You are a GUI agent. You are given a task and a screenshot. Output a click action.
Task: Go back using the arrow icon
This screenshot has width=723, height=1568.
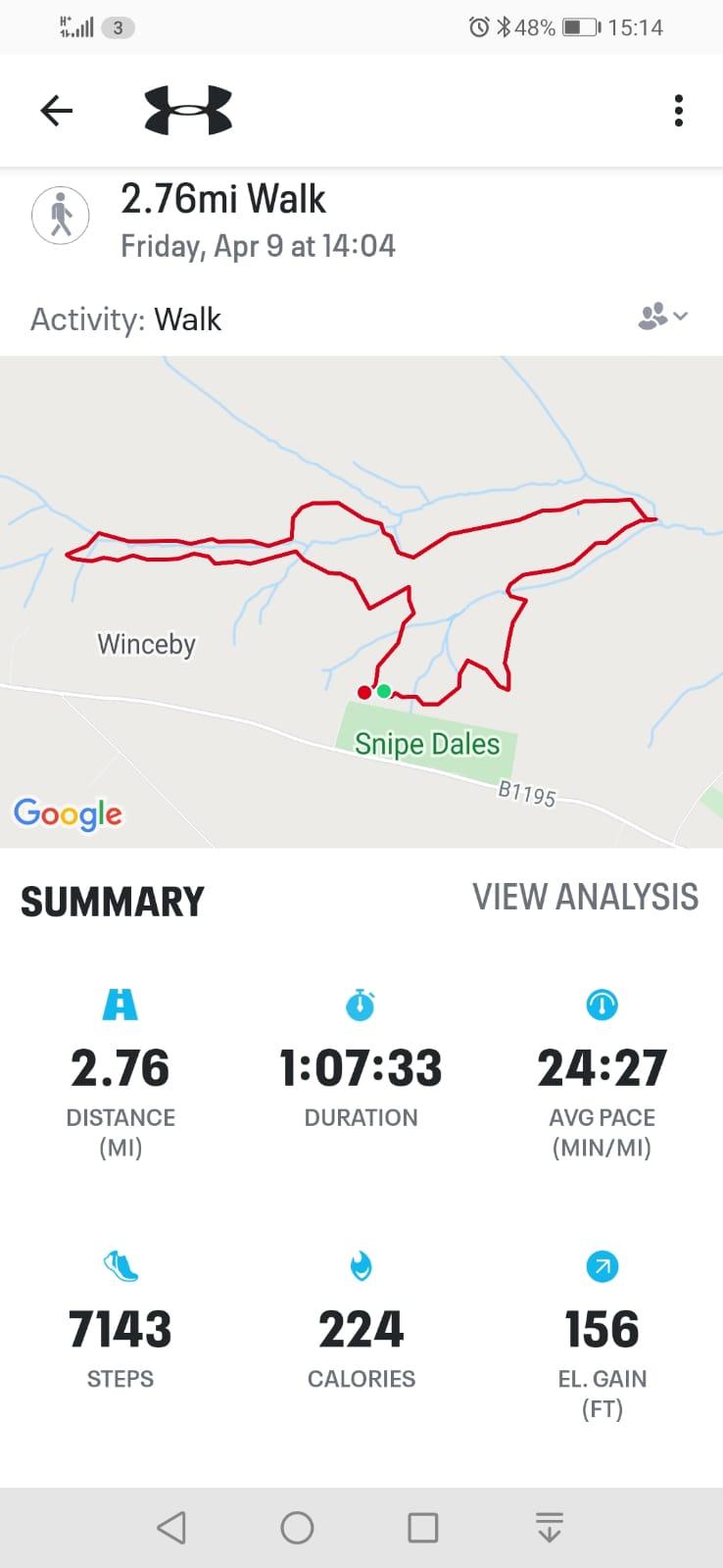[x=57, y=111]
